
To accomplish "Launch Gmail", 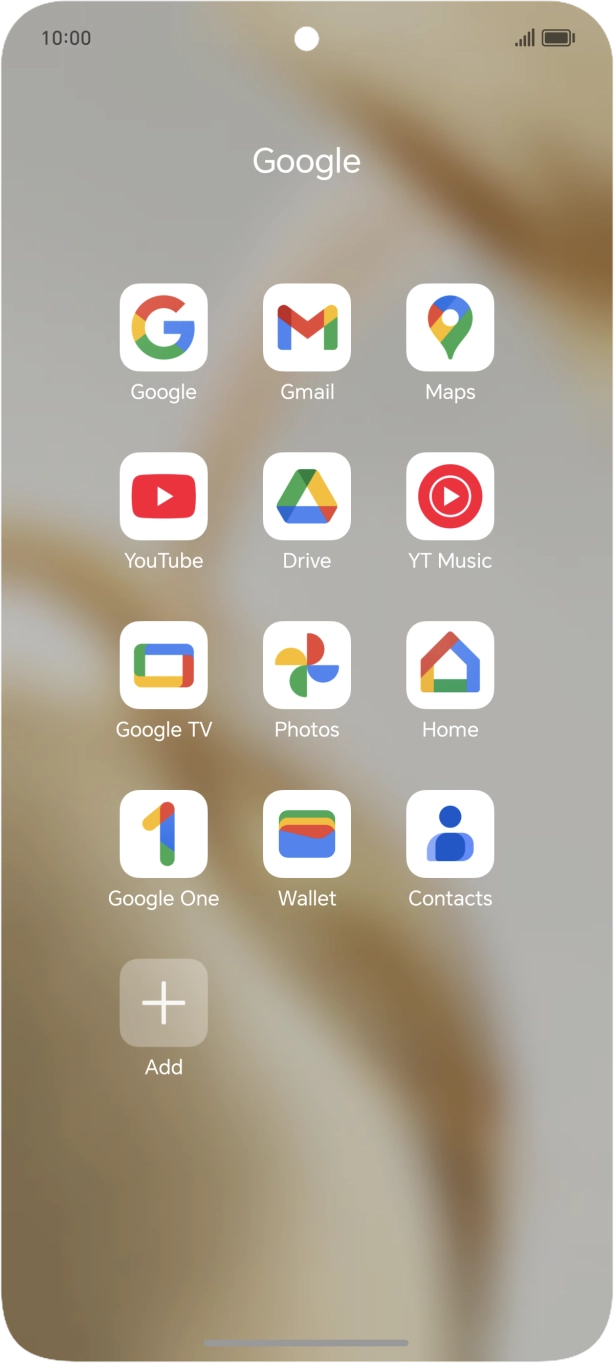I will click(307, 328).
